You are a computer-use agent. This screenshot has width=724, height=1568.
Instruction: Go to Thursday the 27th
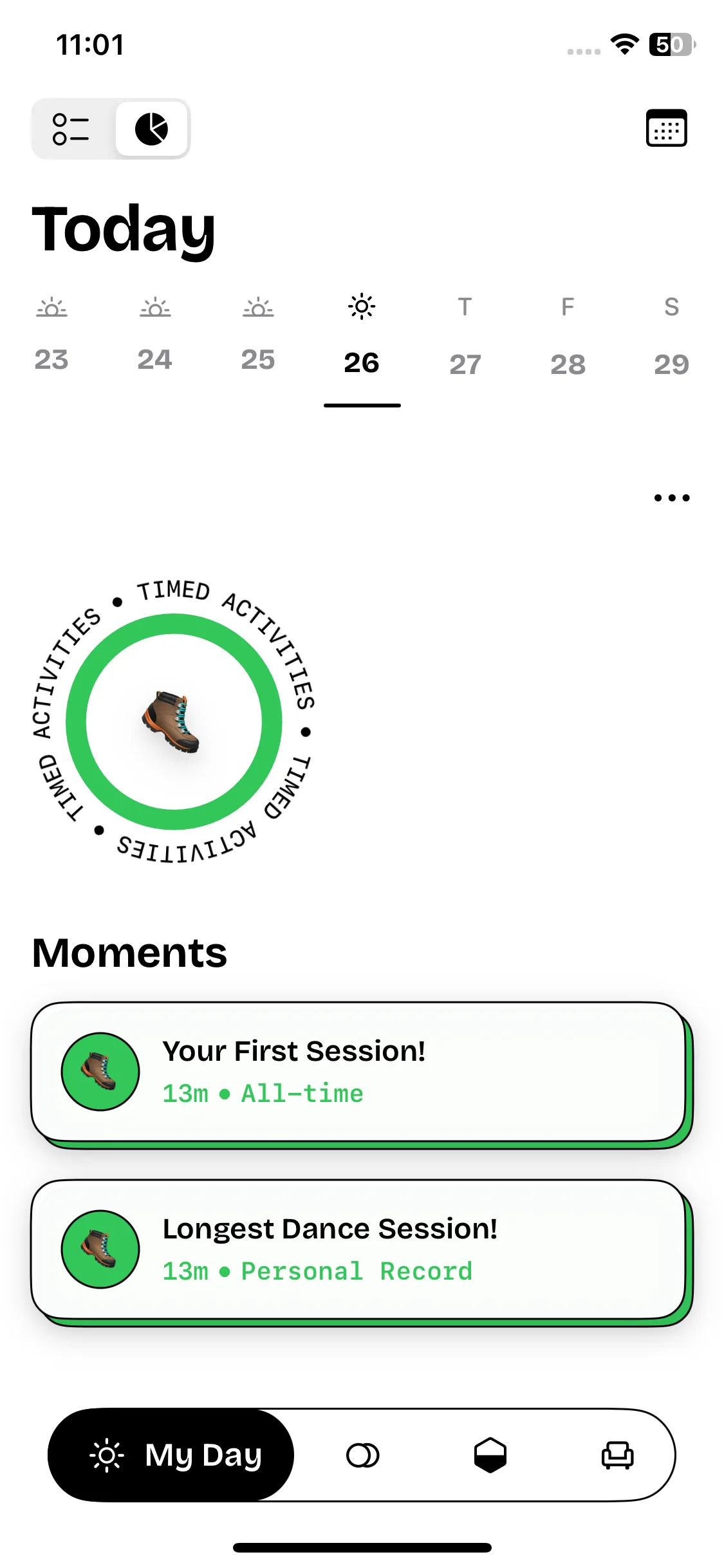(465, 339)
